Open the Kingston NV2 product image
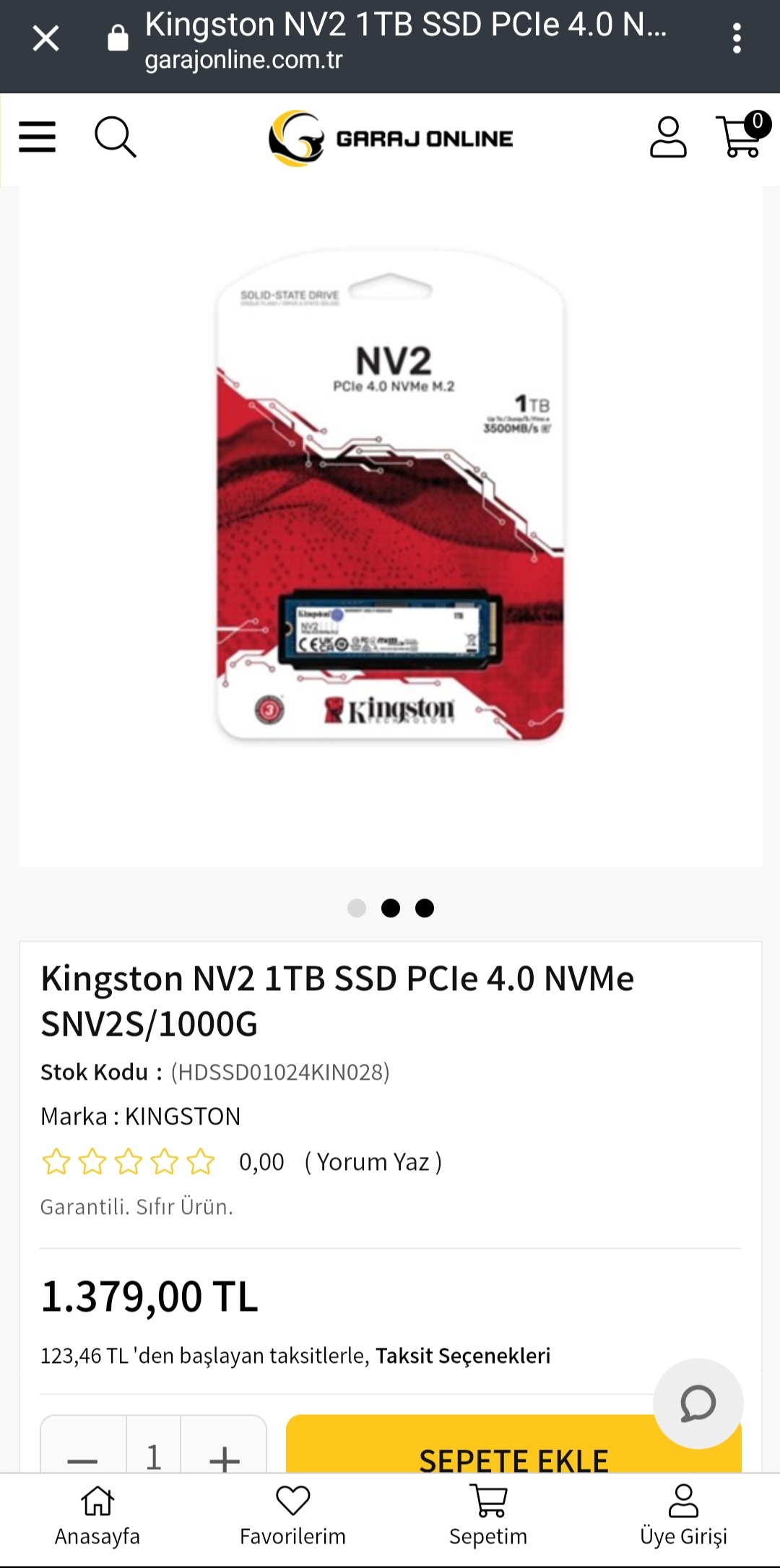 point(390,498)
